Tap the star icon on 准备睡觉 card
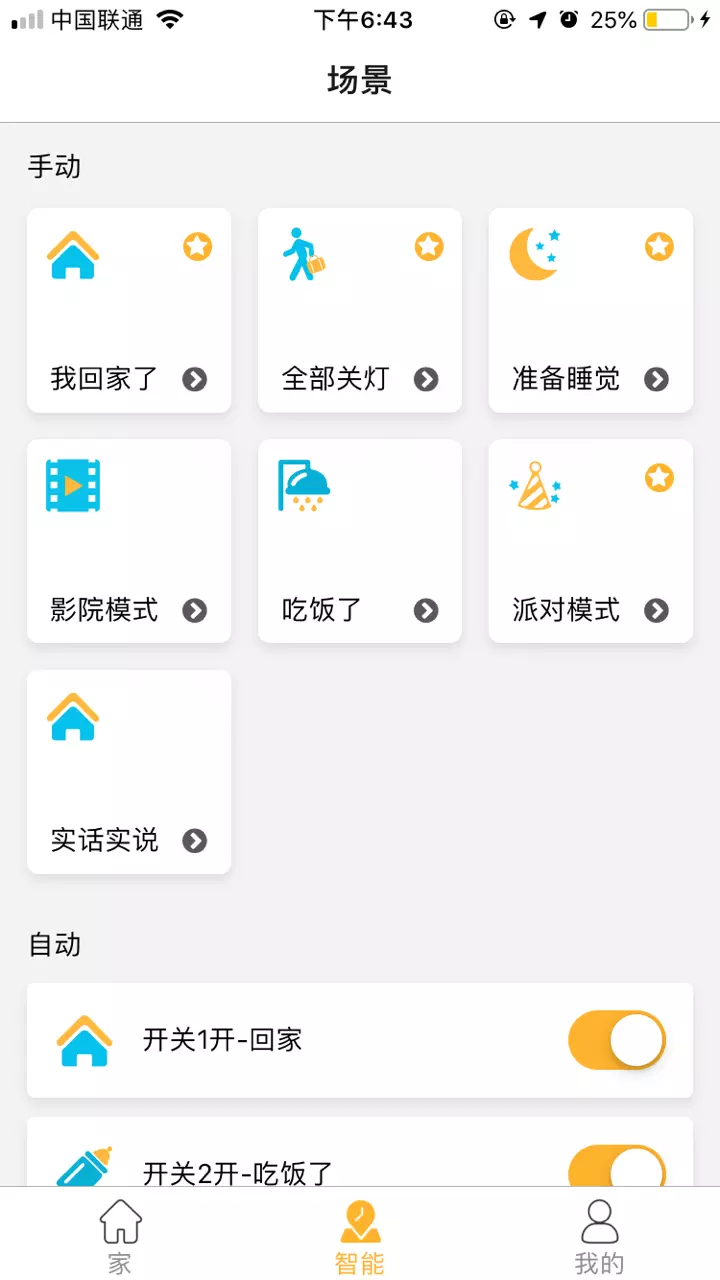 (x=659, y=246)
